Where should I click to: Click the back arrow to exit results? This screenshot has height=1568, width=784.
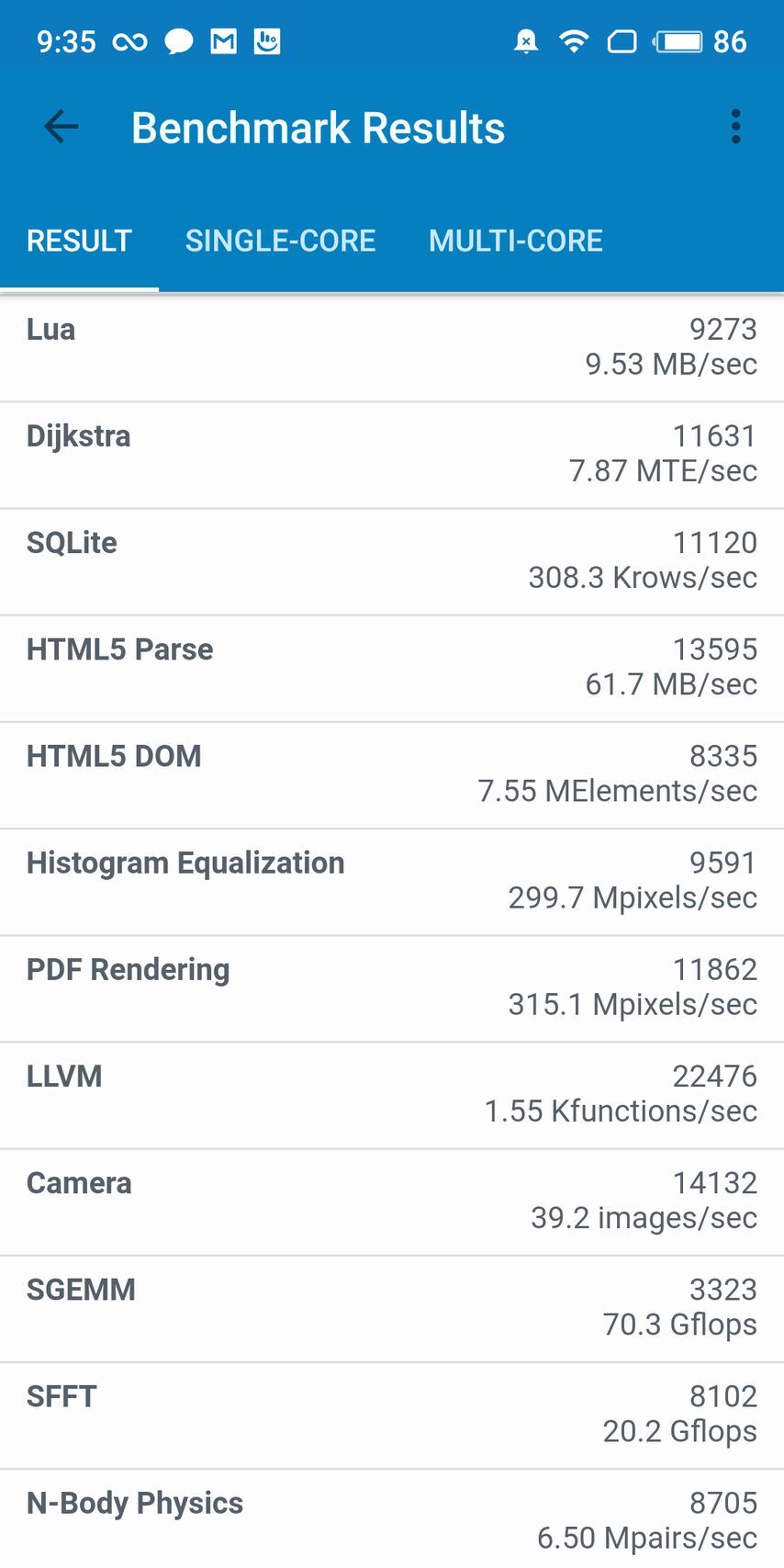tap(59, 127)
